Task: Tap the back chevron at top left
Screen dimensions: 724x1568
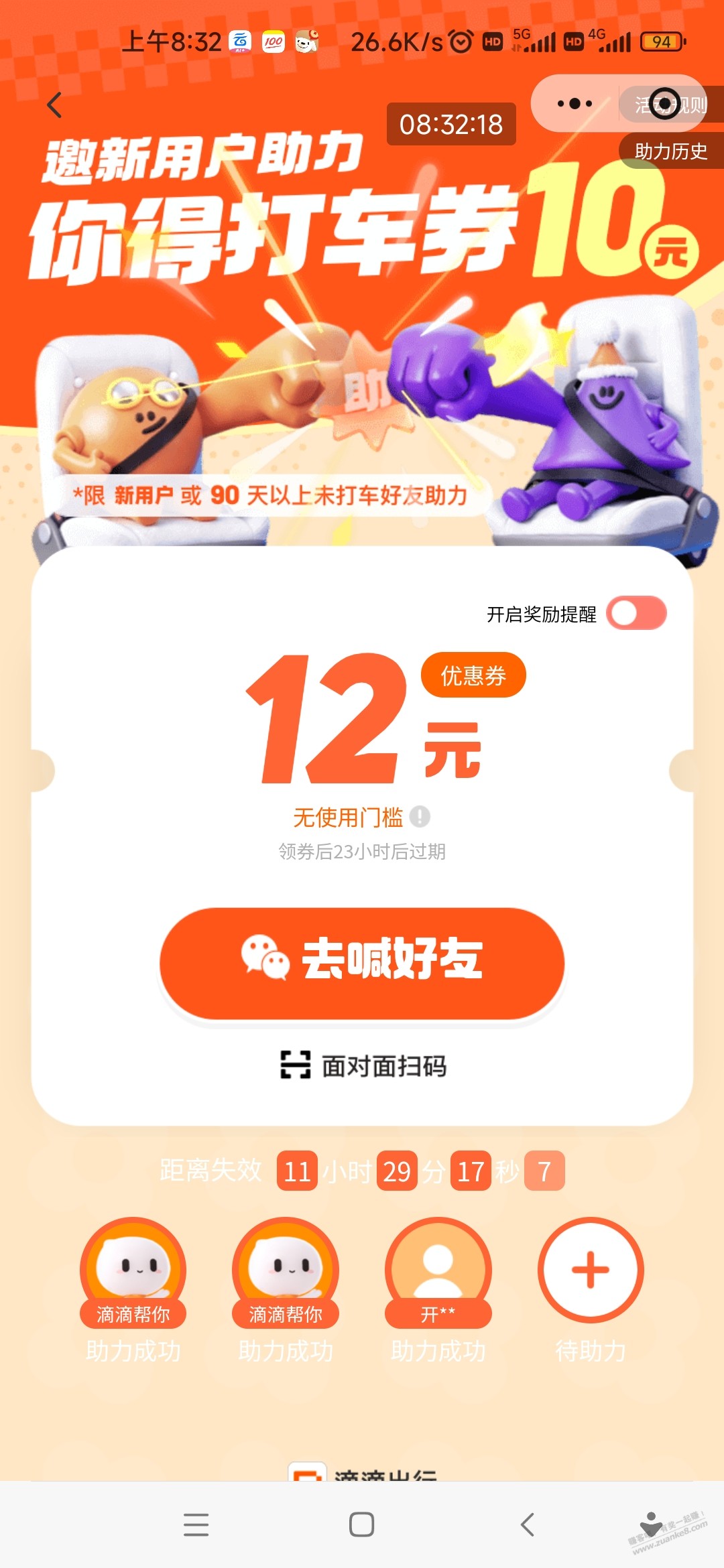Action: coord(54,106)
